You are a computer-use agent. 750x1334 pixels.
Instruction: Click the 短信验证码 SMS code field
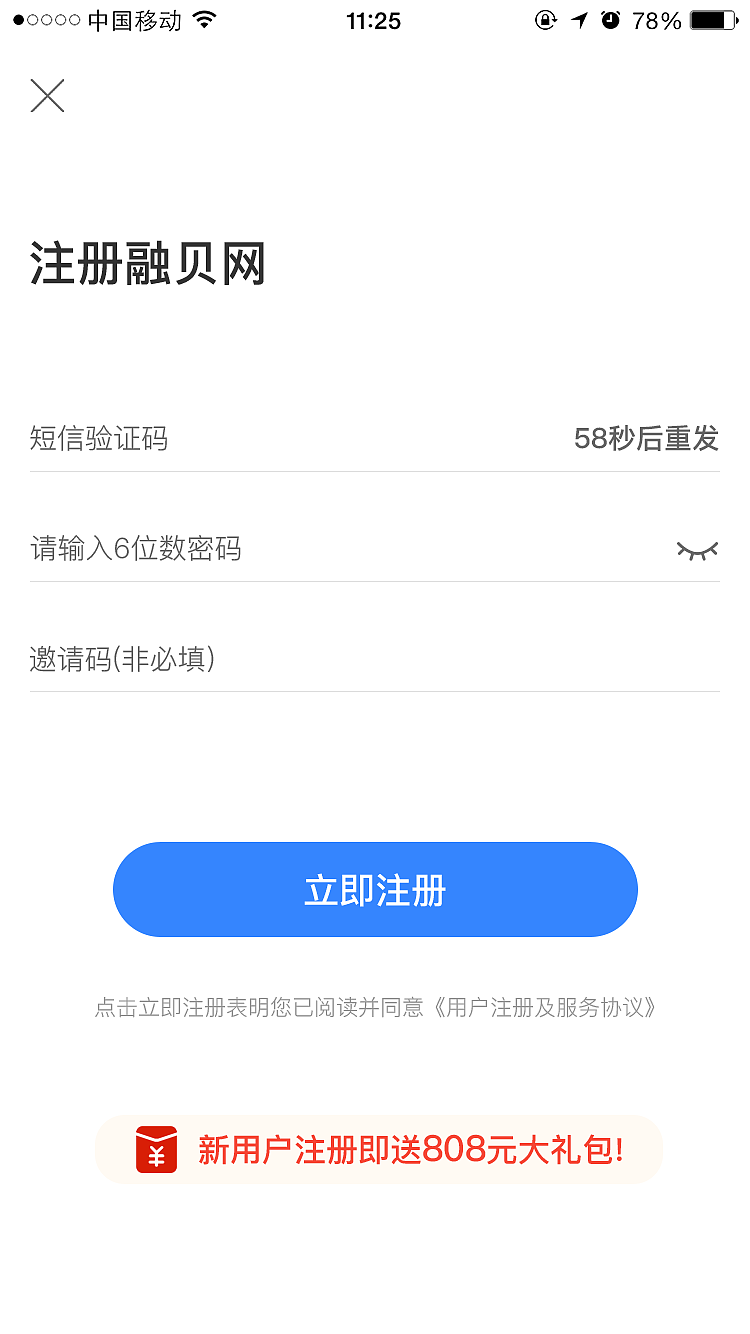click(x=200, y=438)
